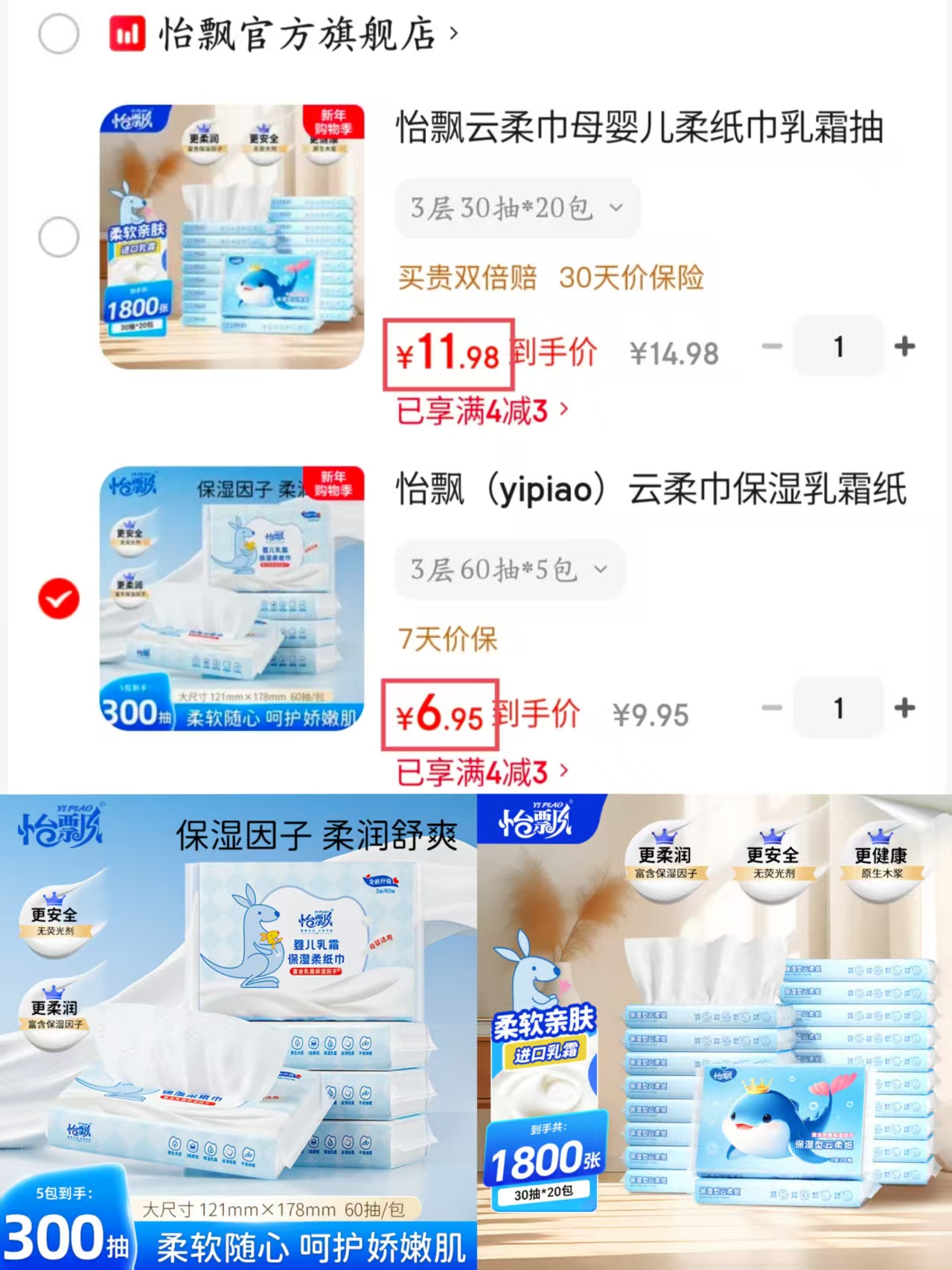Deselect the checked second tissue product
The image size is (952, 1270).
coord(59,598)
